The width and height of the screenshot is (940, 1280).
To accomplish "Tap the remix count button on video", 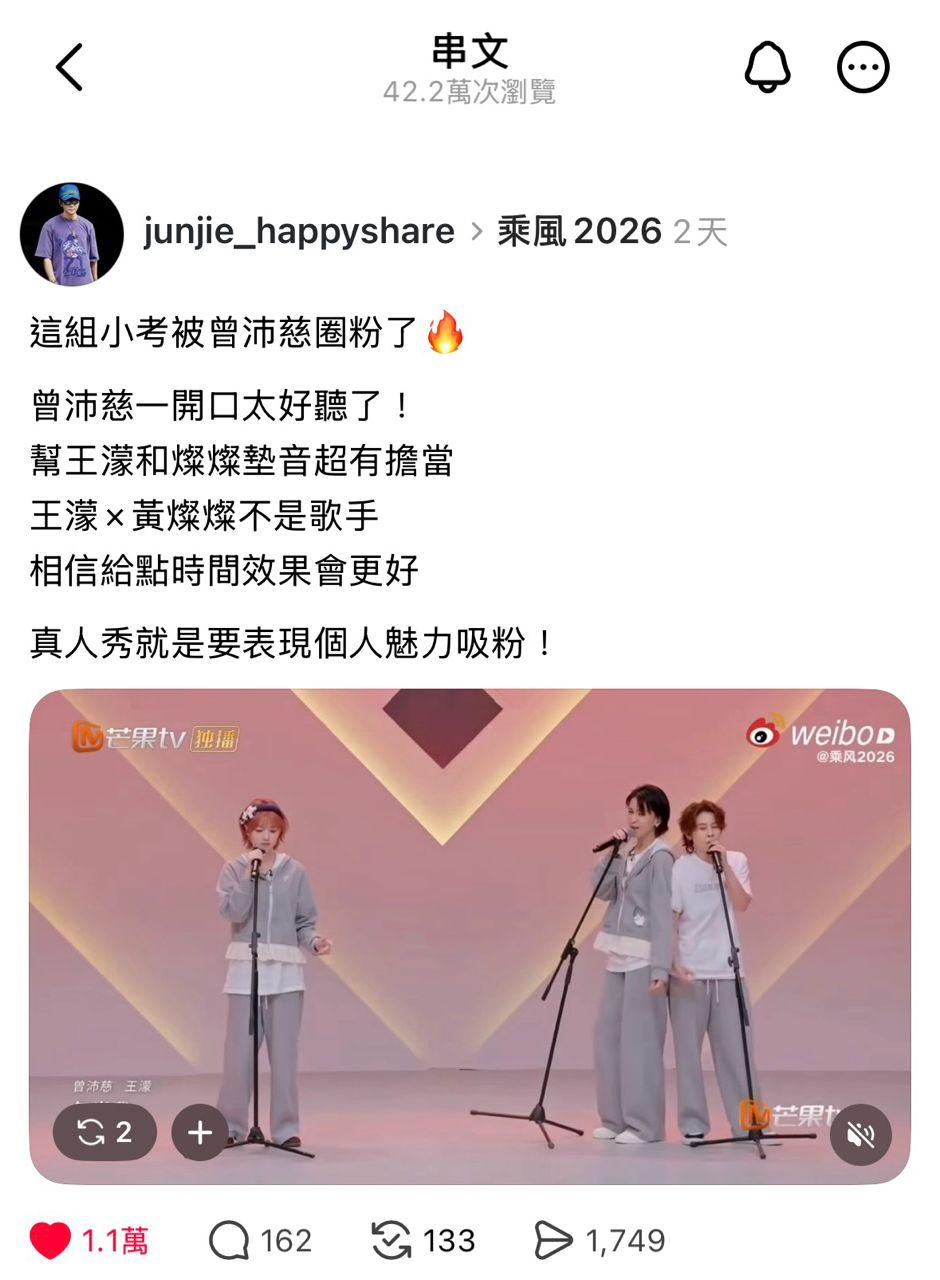I will pyautogui.click(x=105, y=1132).
